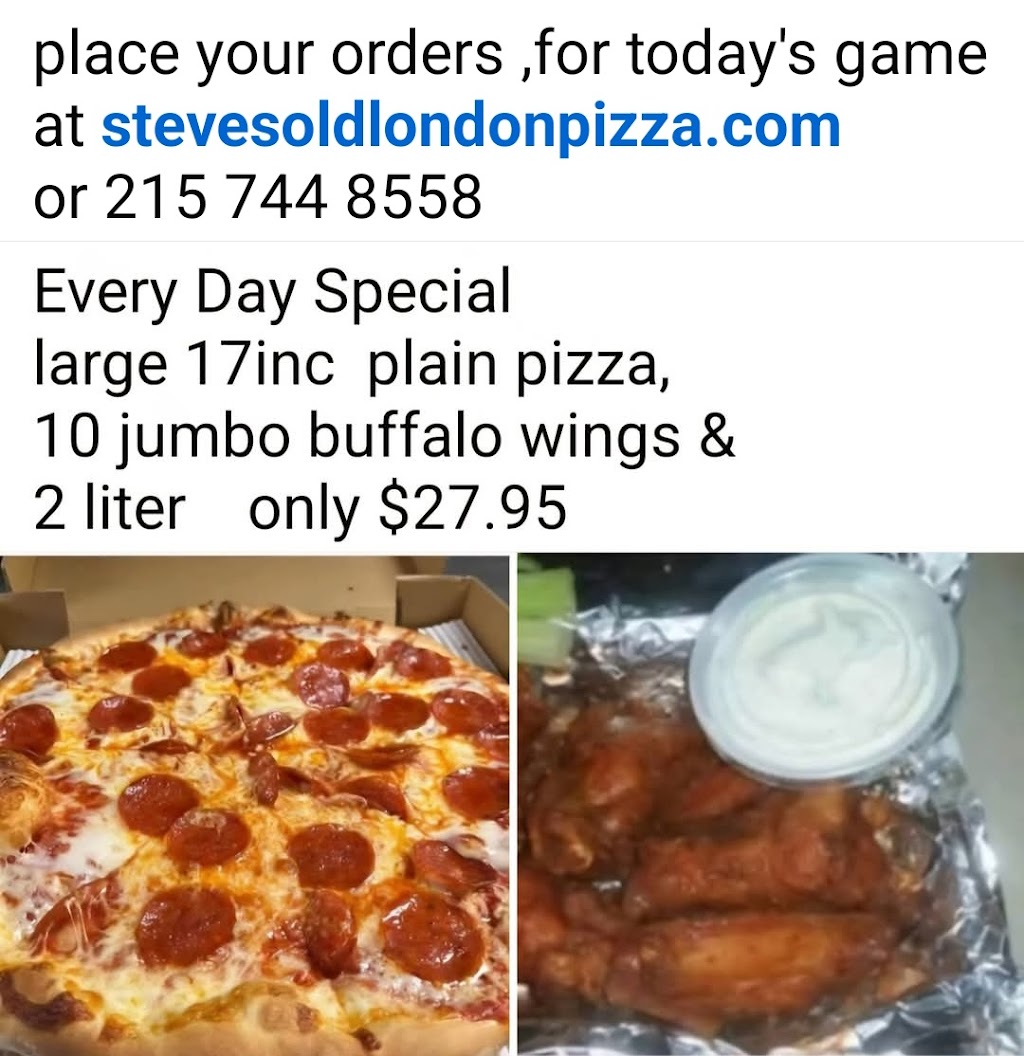Open the buffalo wings photo
Image resolution: width=1024 pixels, height=1056 pixels.
(x=770, y=805)
